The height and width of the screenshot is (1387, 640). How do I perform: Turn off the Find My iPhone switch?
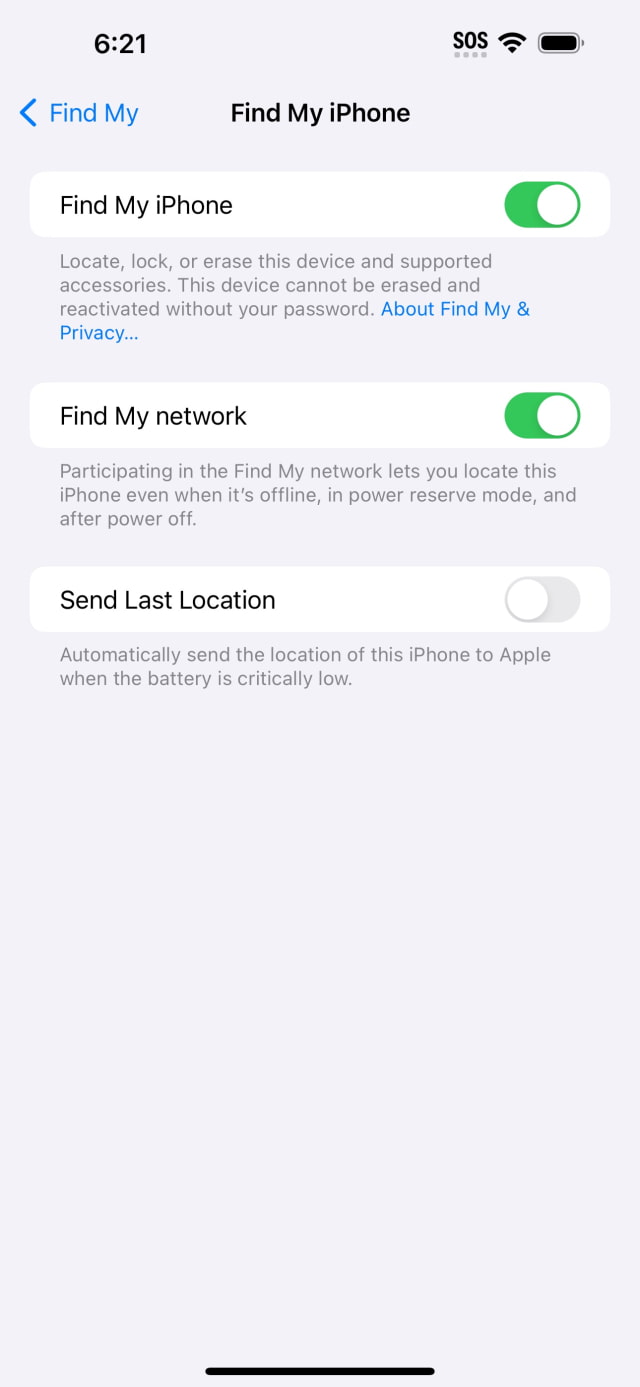pos(541,205)
